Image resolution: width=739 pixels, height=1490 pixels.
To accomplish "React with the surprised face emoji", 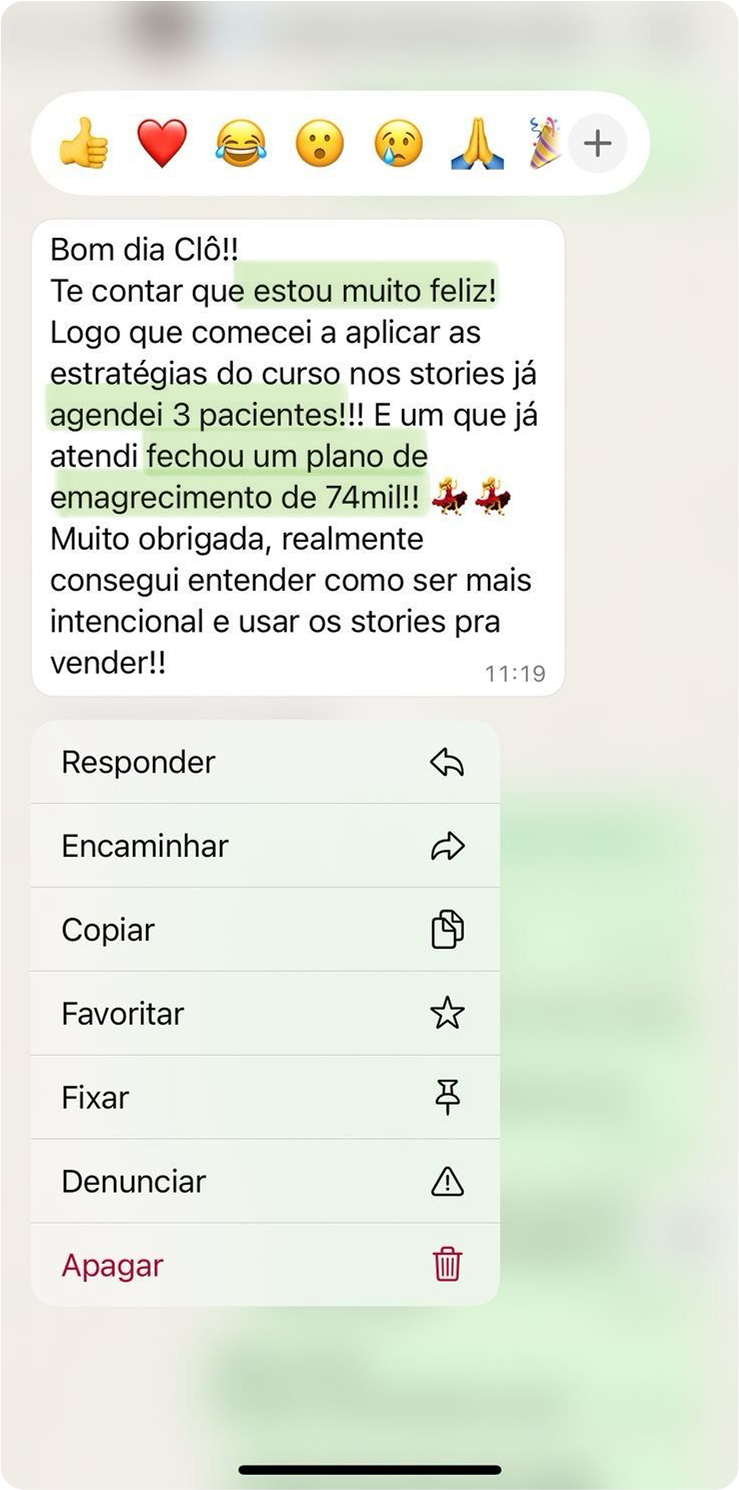I will 319,144.
